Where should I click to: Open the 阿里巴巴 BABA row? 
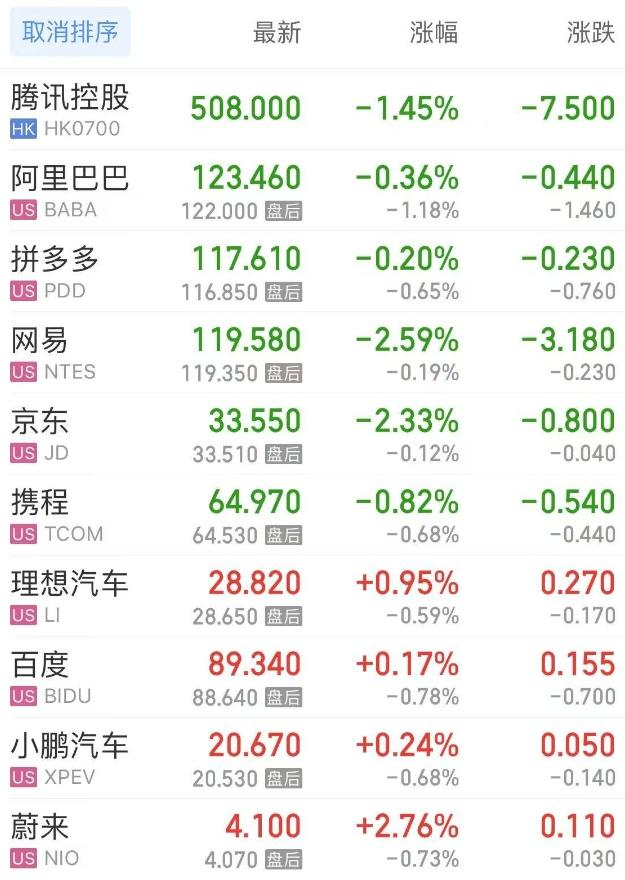312,190
